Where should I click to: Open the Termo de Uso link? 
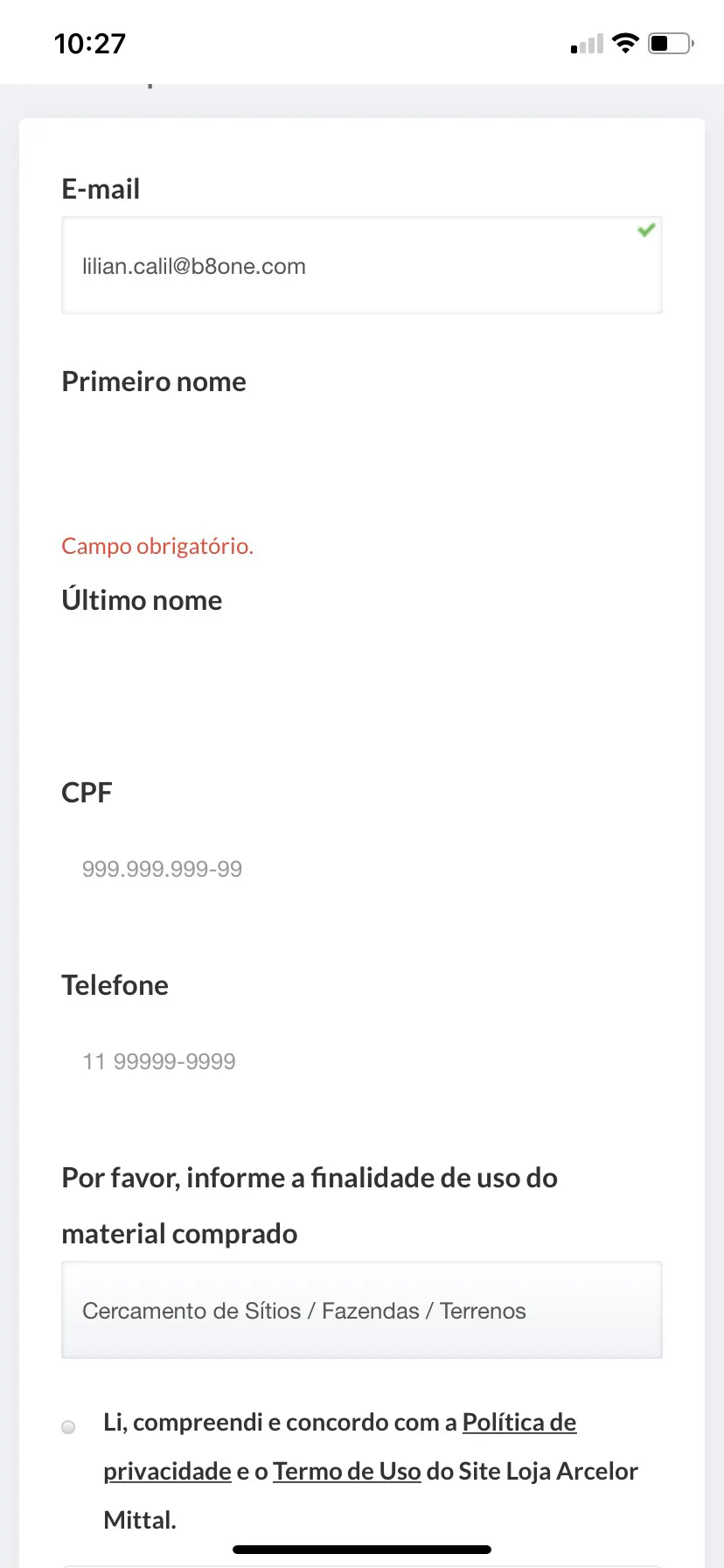346,1472
